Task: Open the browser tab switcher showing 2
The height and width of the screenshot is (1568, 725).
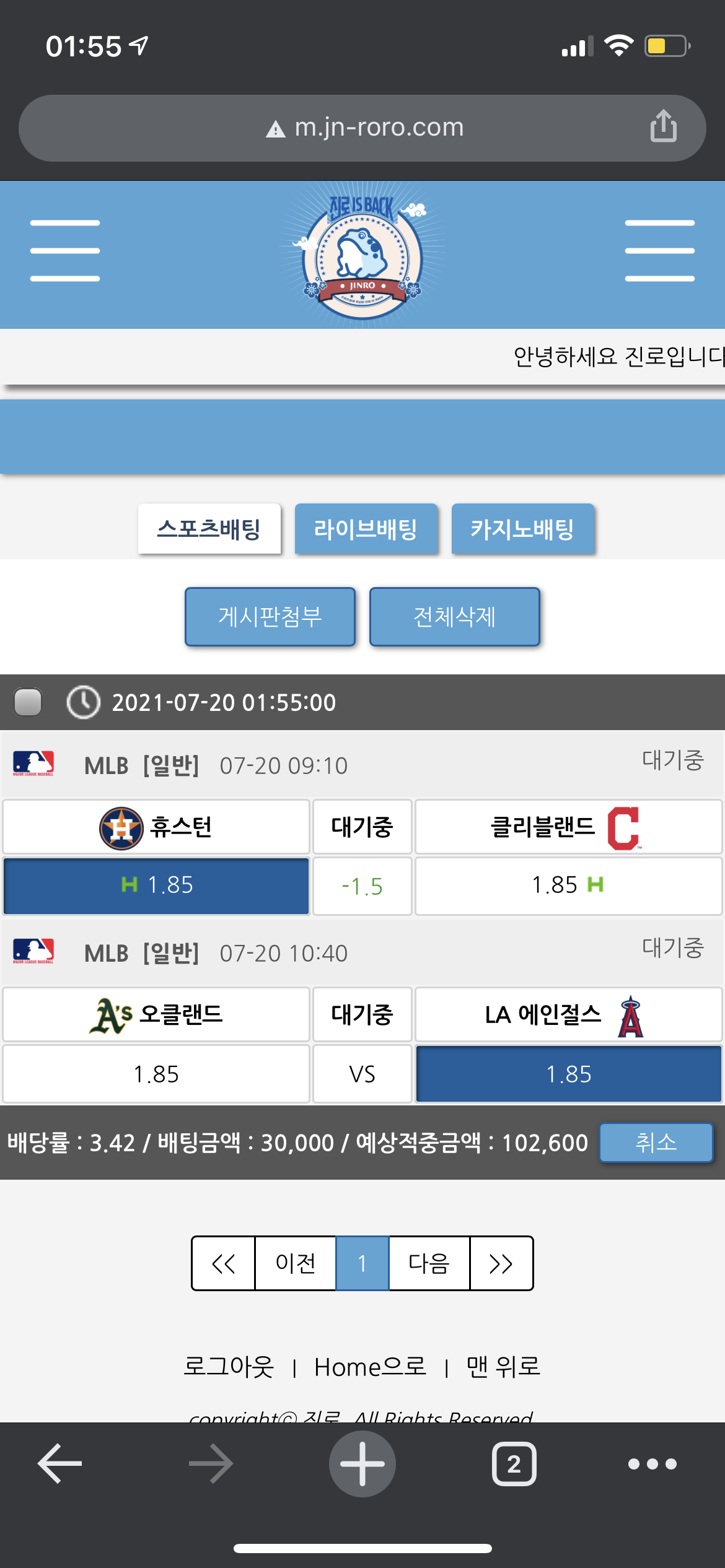Action: [x=514, y=1464]
